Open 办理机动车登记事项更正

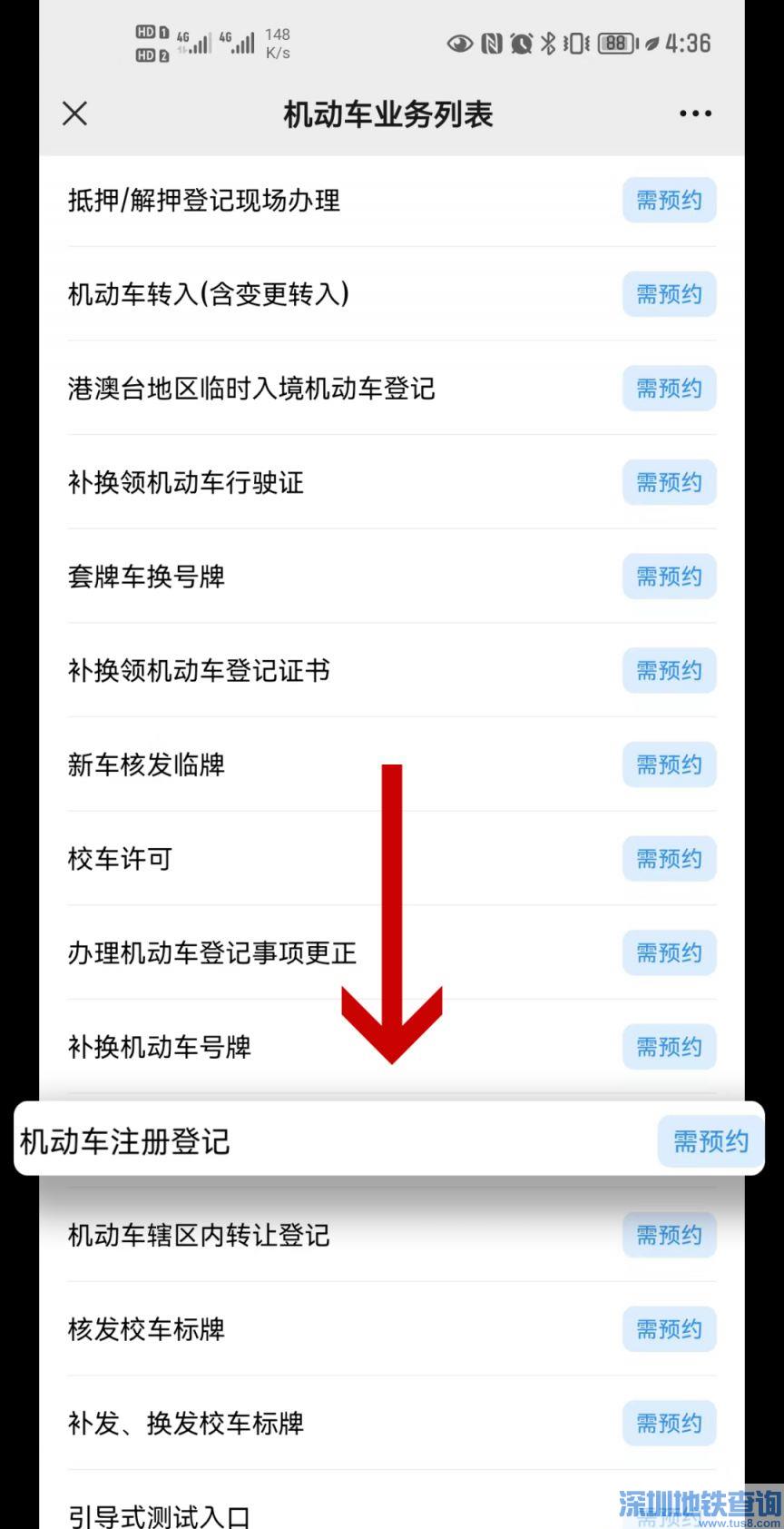click(x=212, y=953)
